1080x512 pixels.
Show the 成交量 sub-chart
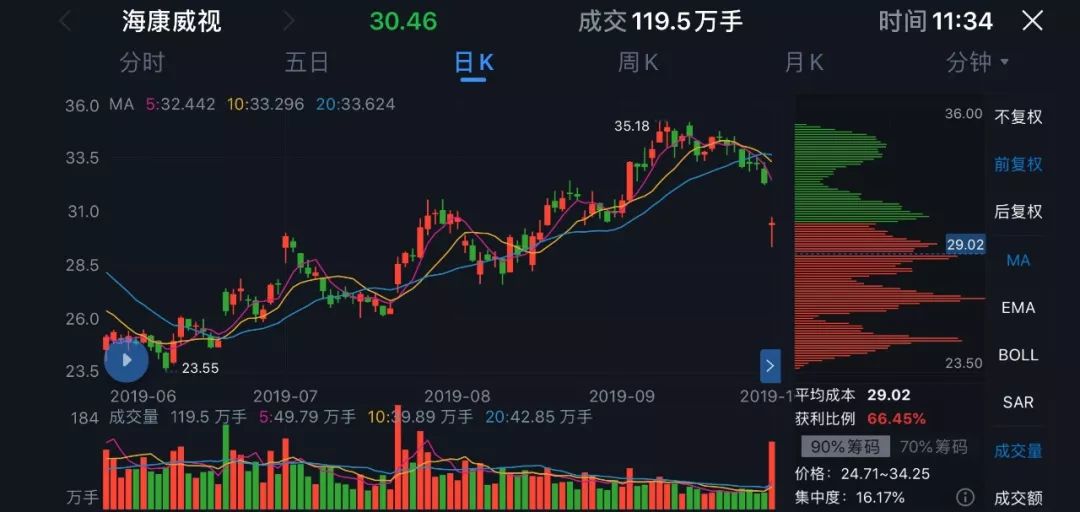(x=1018, y=450)
